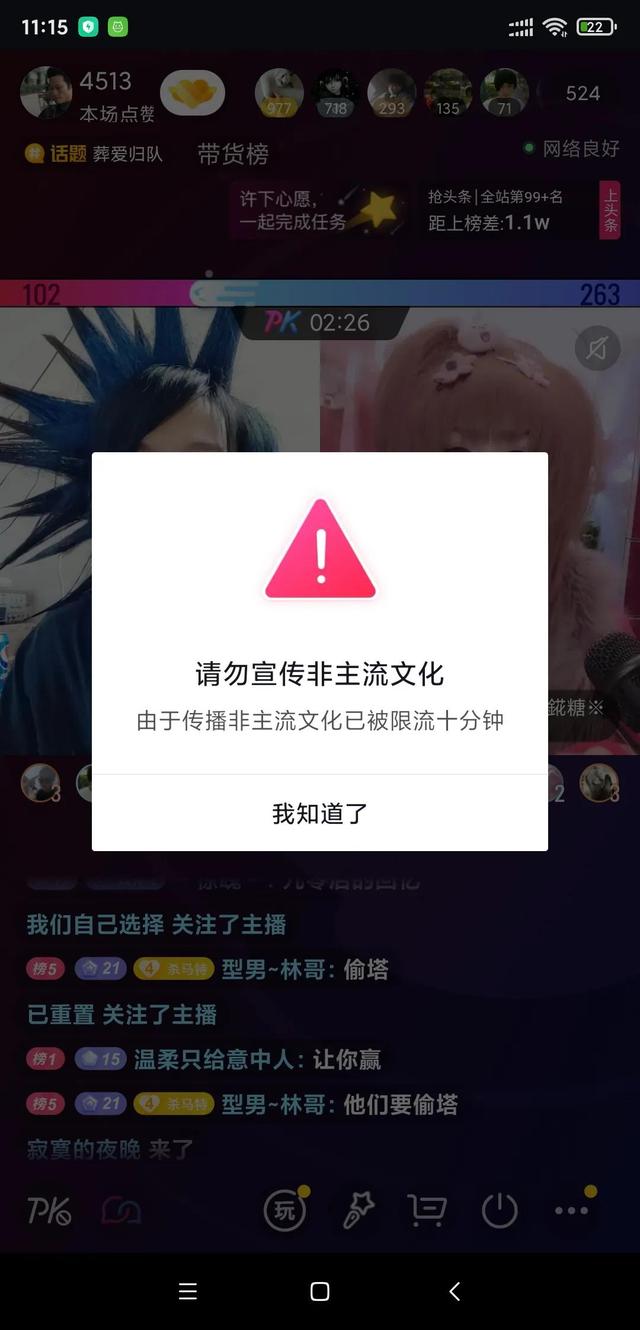The image size is (640, 1330).
Task: Tap the link-mic icon beside PK
Action: point(122,1211)
